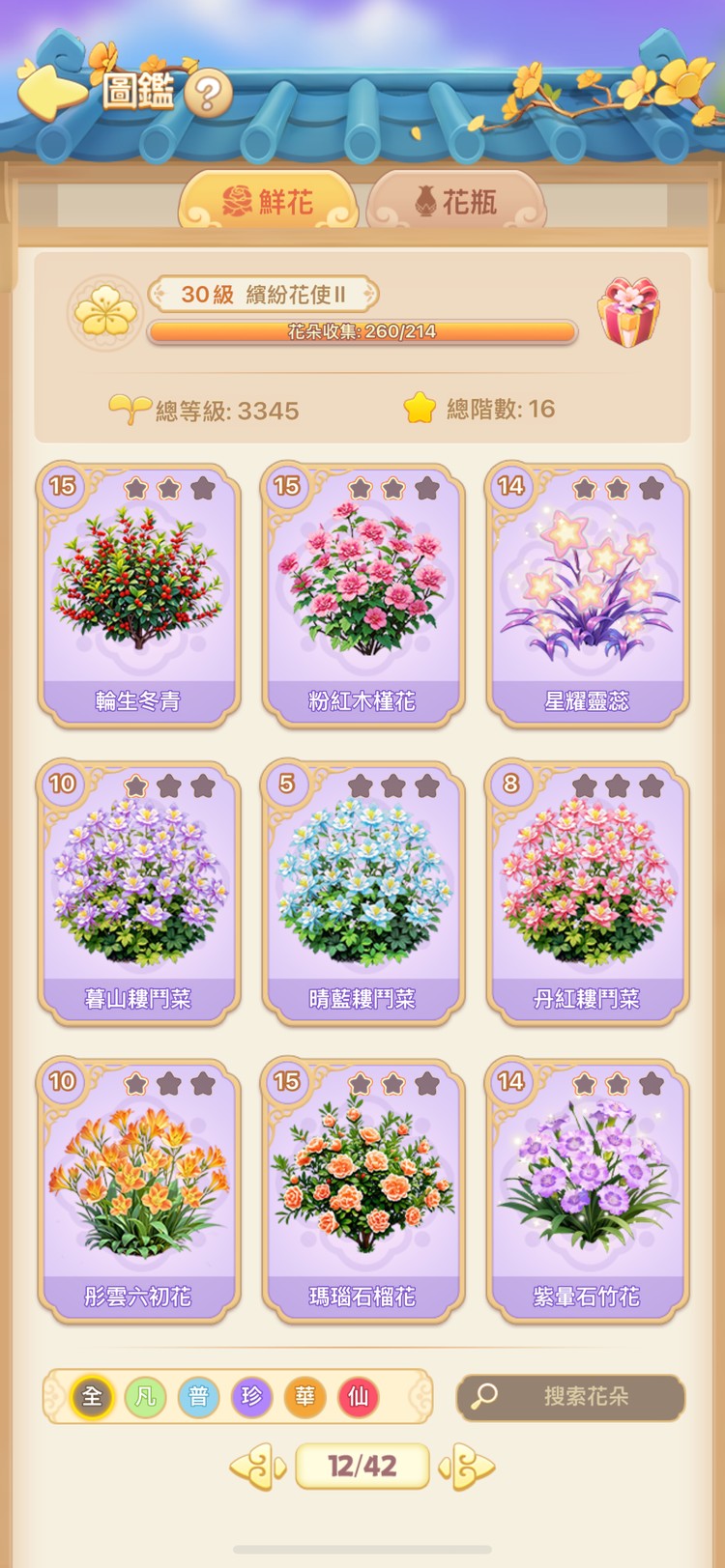
Task: Switch to the 花瓶 tab
Action: coord(456,202)
